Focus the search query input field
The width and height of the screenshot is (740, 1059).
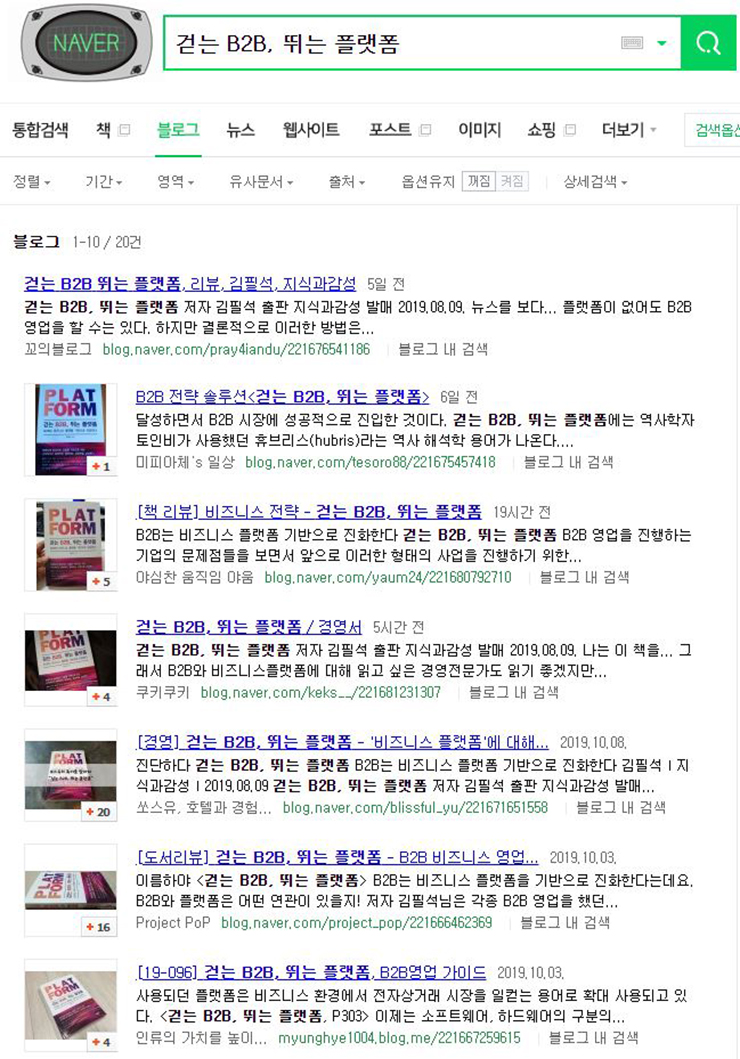tap(390, 44)
